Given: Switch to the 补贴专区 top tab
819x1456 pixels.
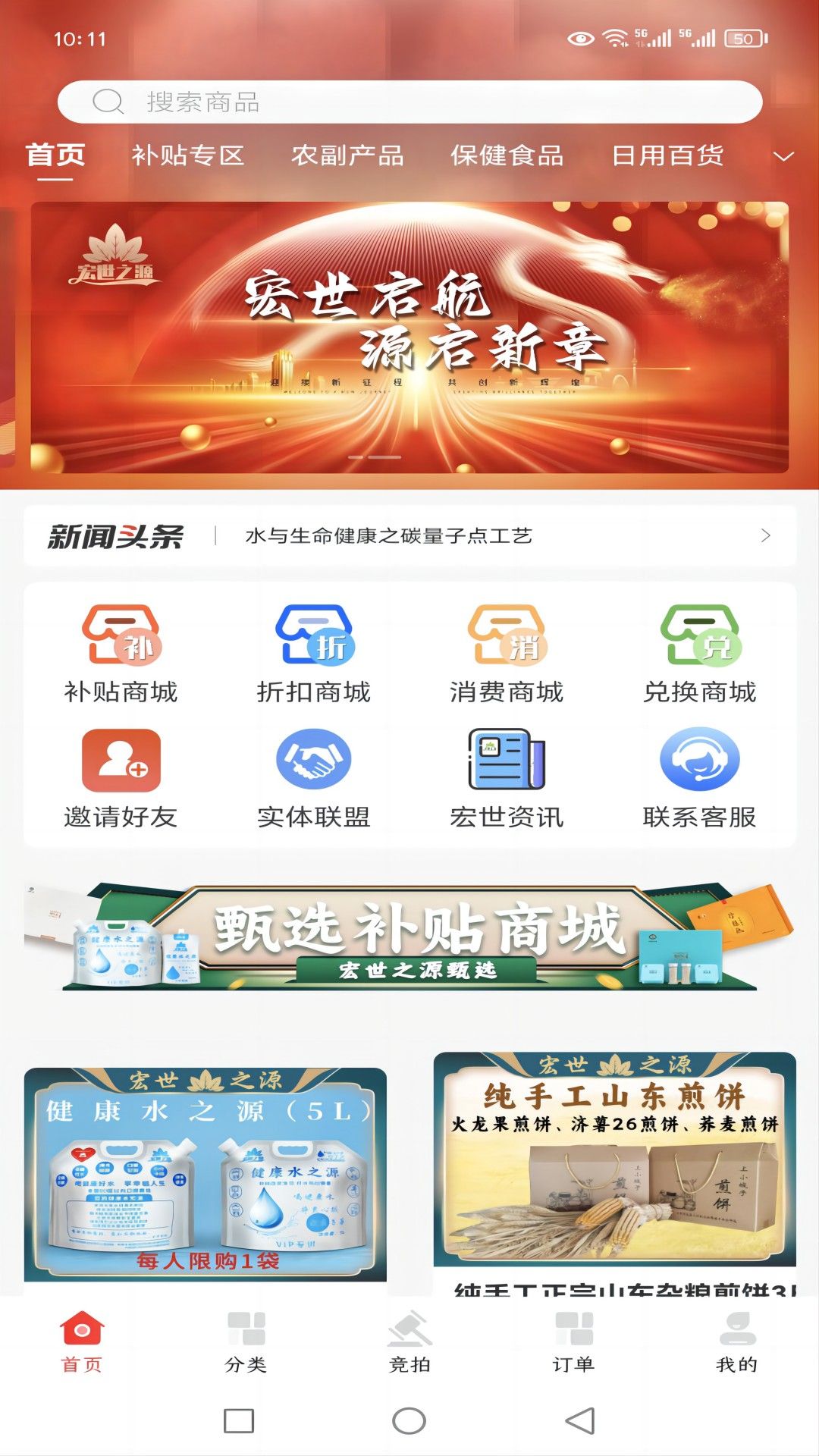Looking at the screenshot, I should pyautogui.click(x=187, y=155).
